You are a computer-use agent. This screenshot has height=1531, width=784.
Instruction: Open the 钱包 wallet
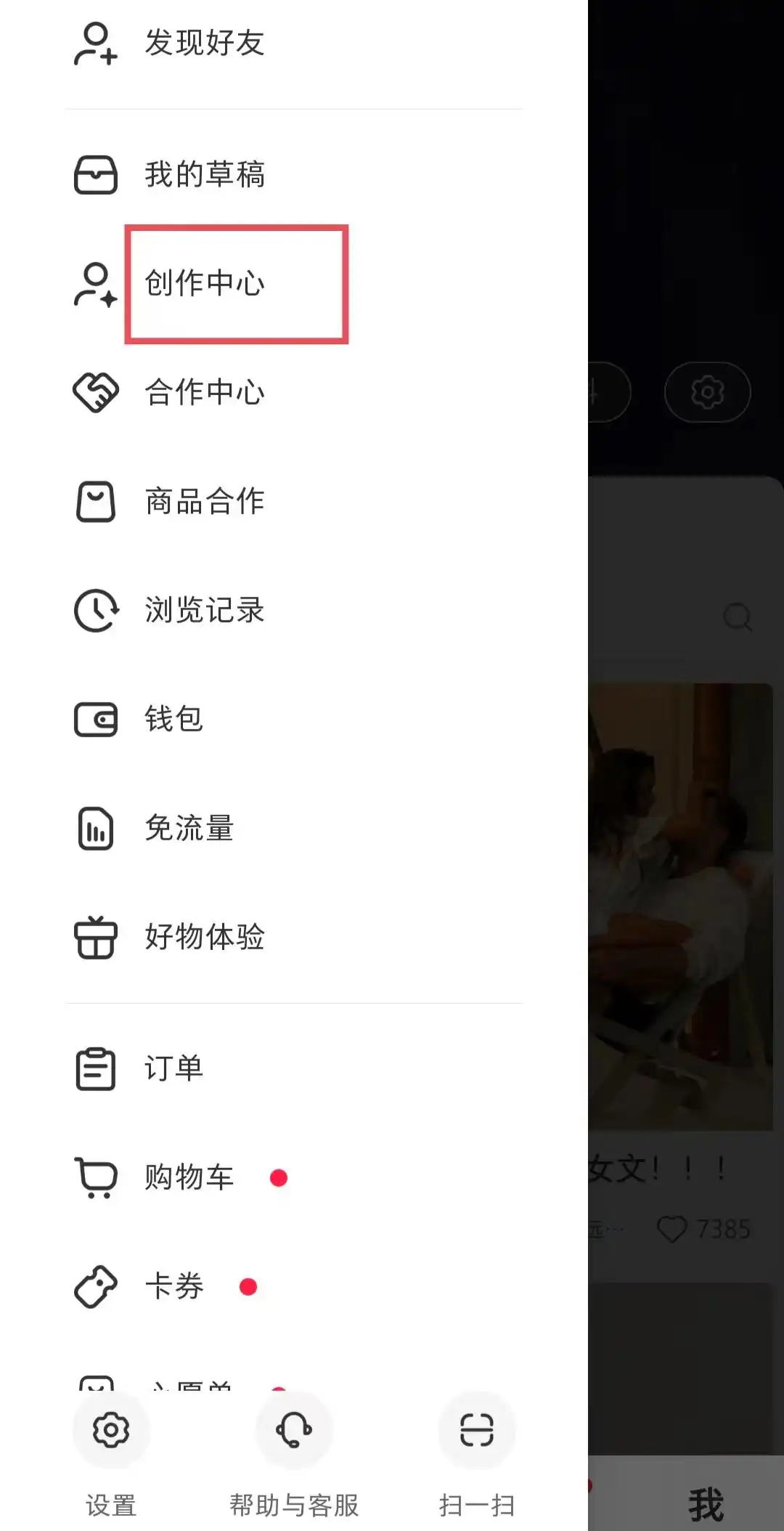tap(173, 720)
